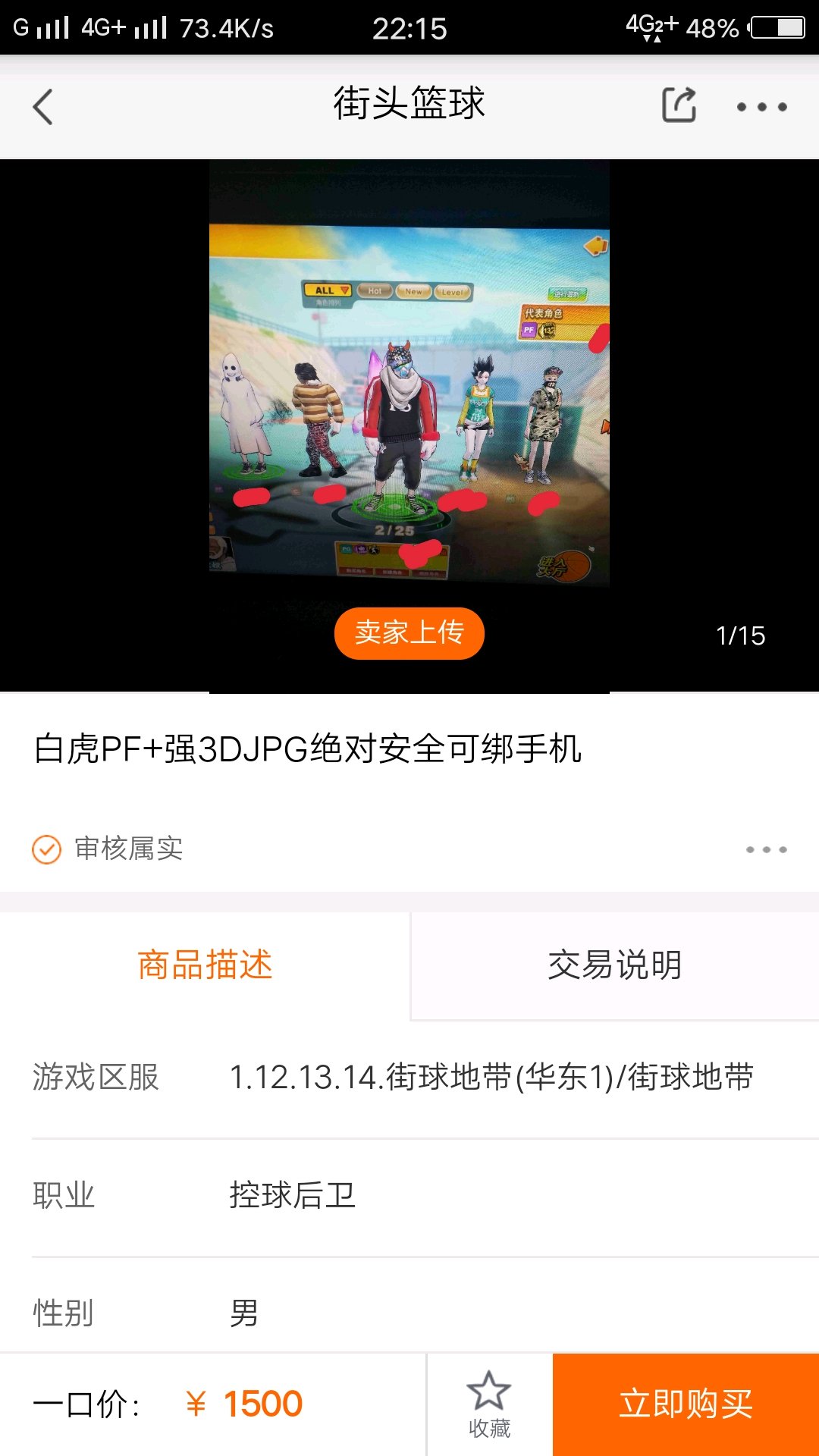819x1456 pixels.
Task: Add this listing to 收藏
Action: (x=489, y=1404)
